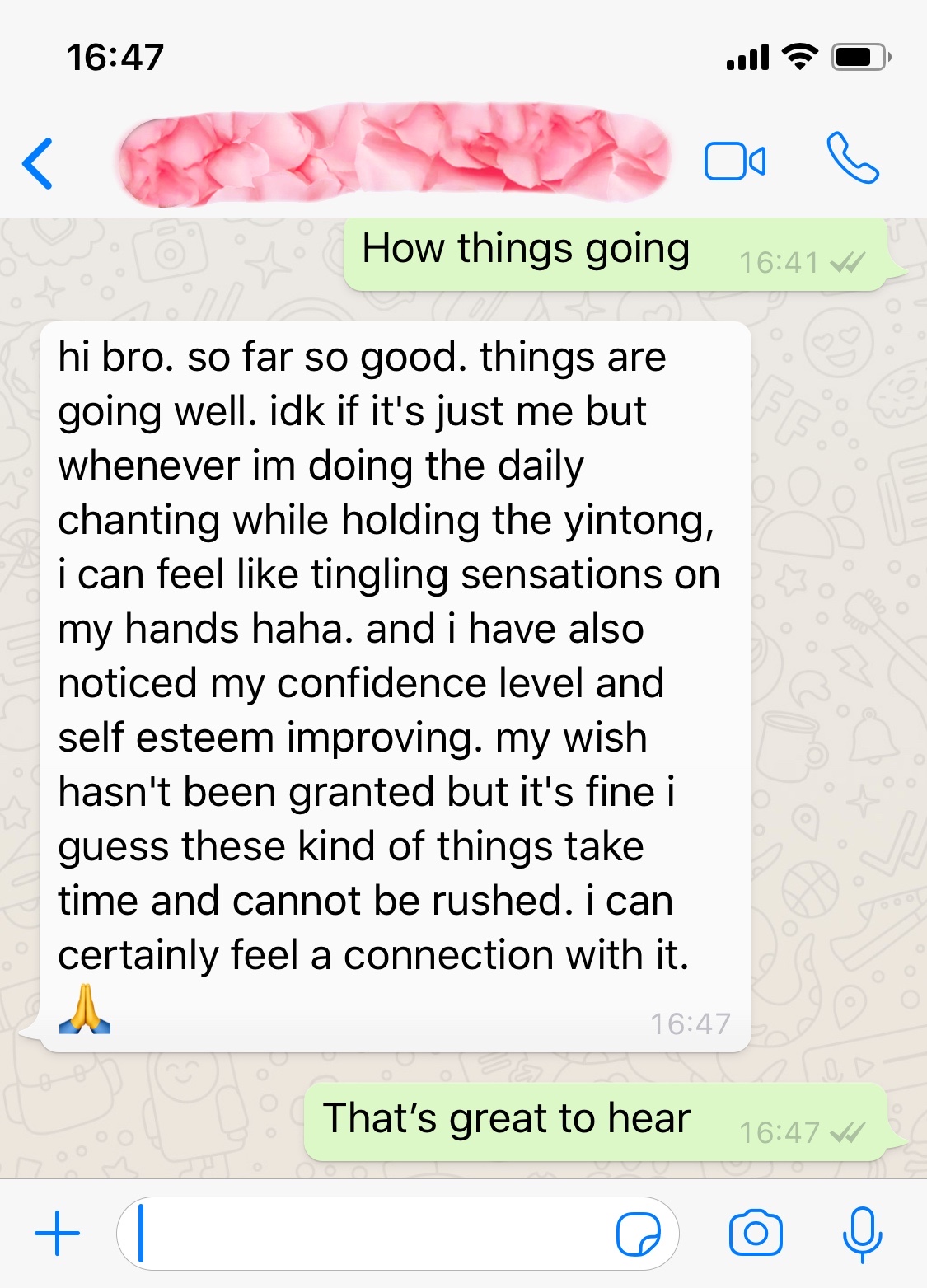
Task: Open the sticker picker in message field
Action: click(x=638, y=1234)
